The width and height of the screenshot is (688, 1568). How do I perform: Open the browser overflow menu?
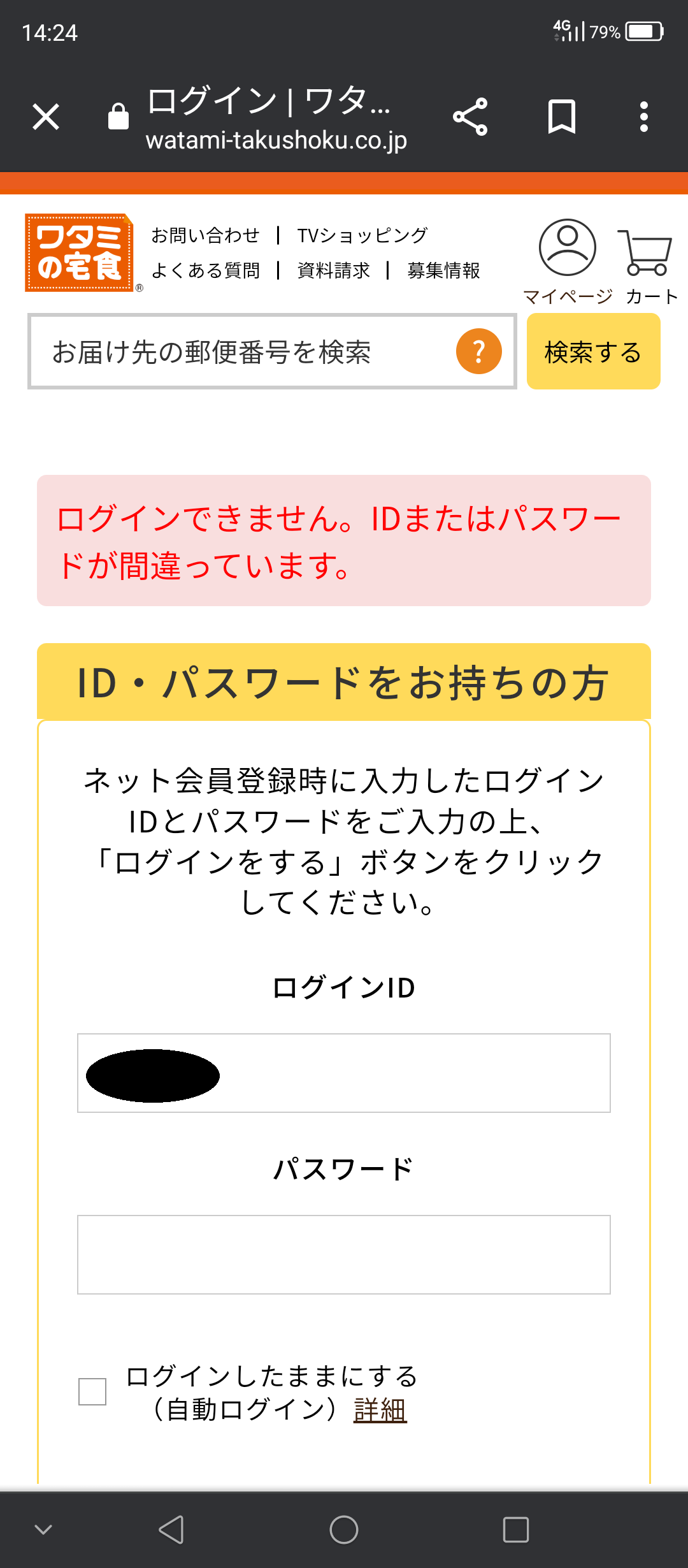644,117
